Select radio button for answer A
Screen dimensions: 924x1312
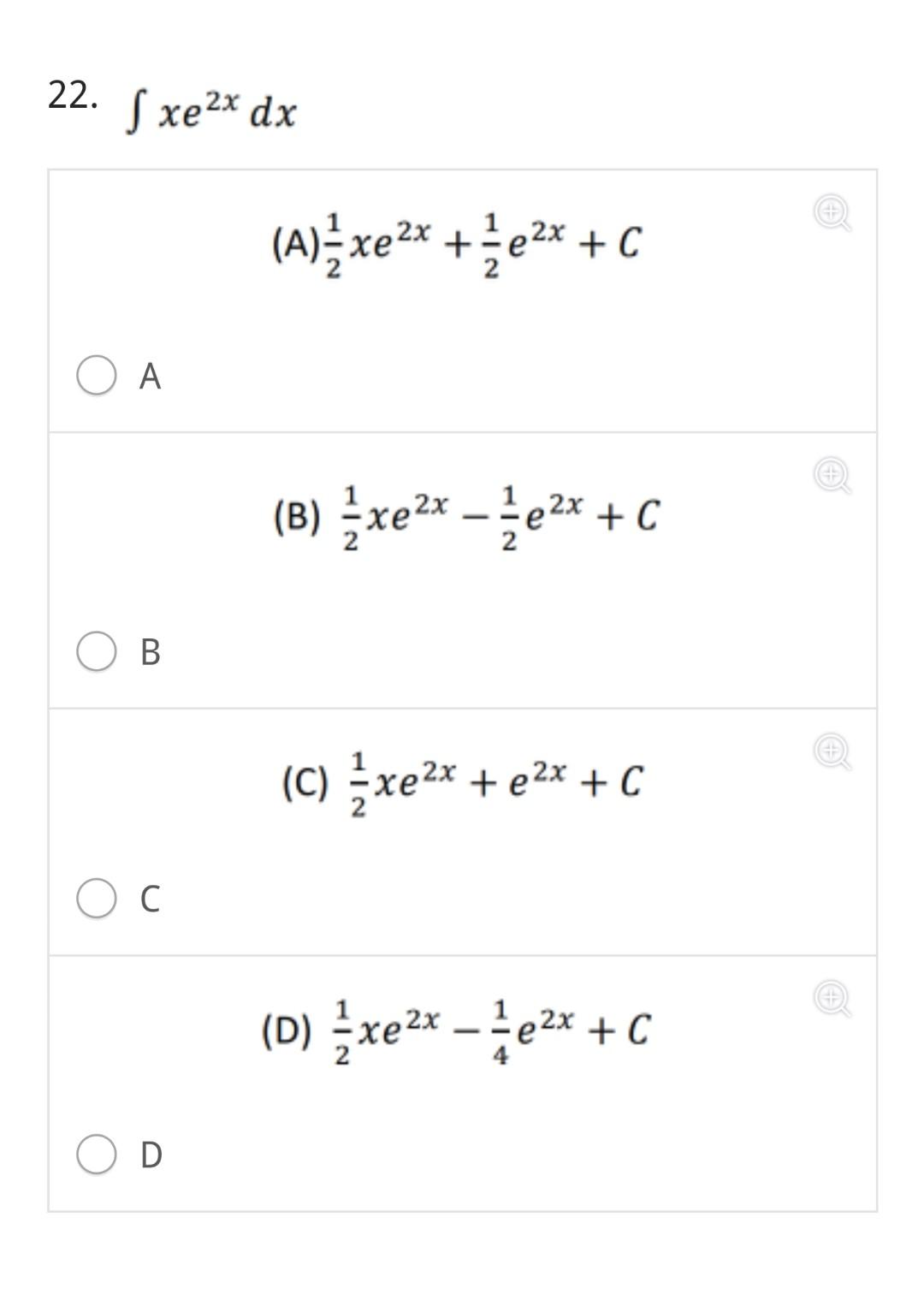(97, 376)
